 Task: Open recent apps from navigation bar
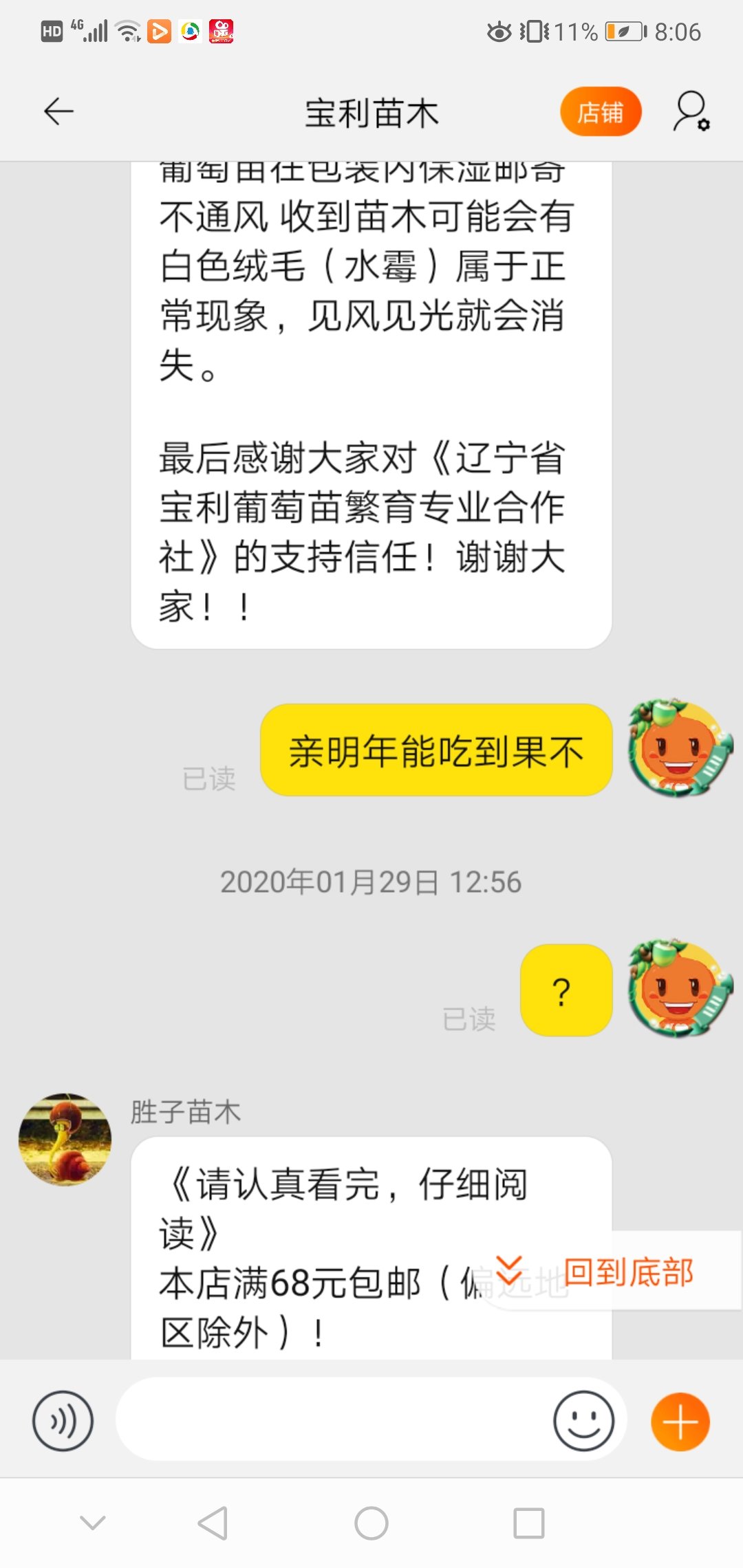coord(529,1523)
